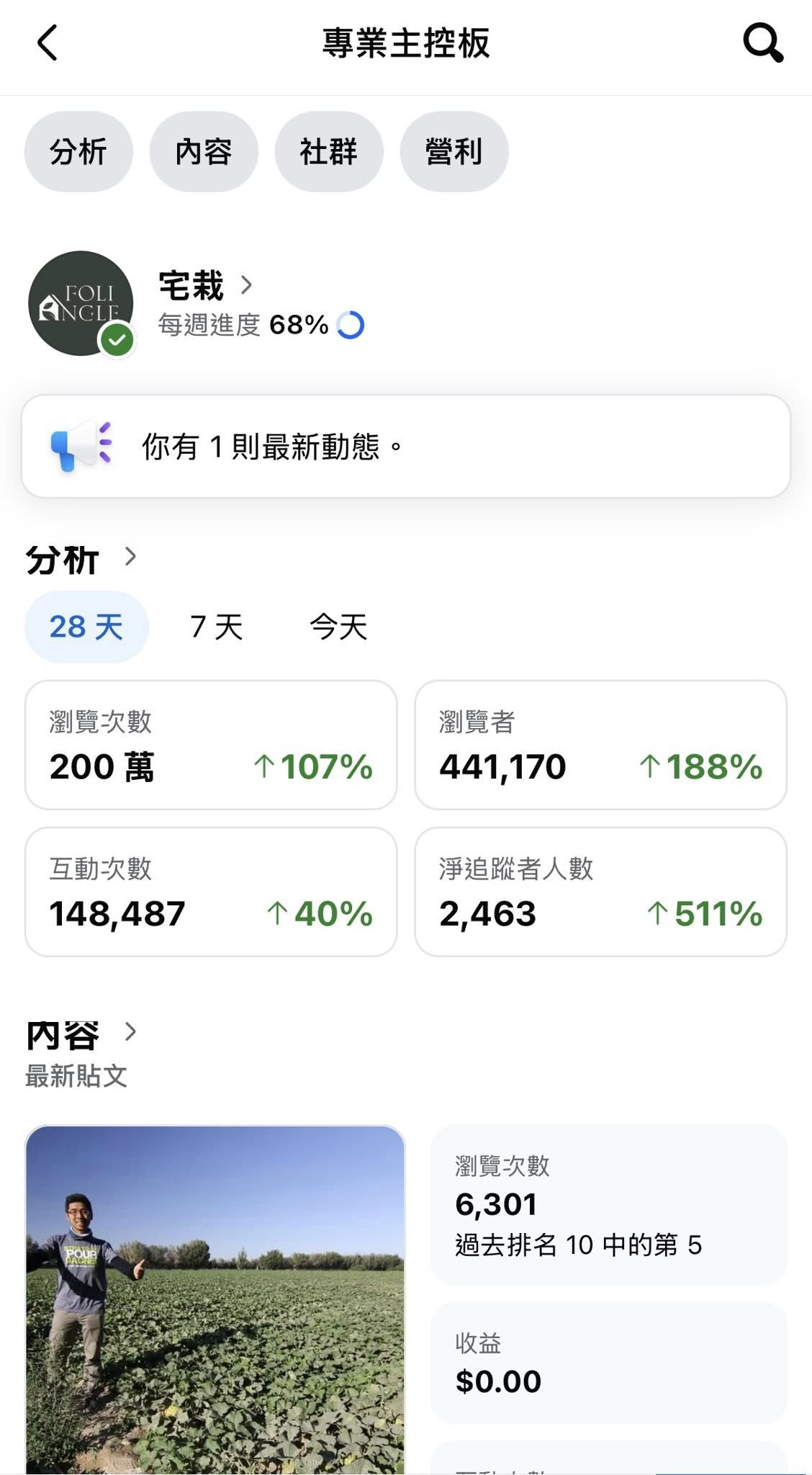Select the 分析 chip
This screenshot has height=1475, width=812.
point(78,152)
